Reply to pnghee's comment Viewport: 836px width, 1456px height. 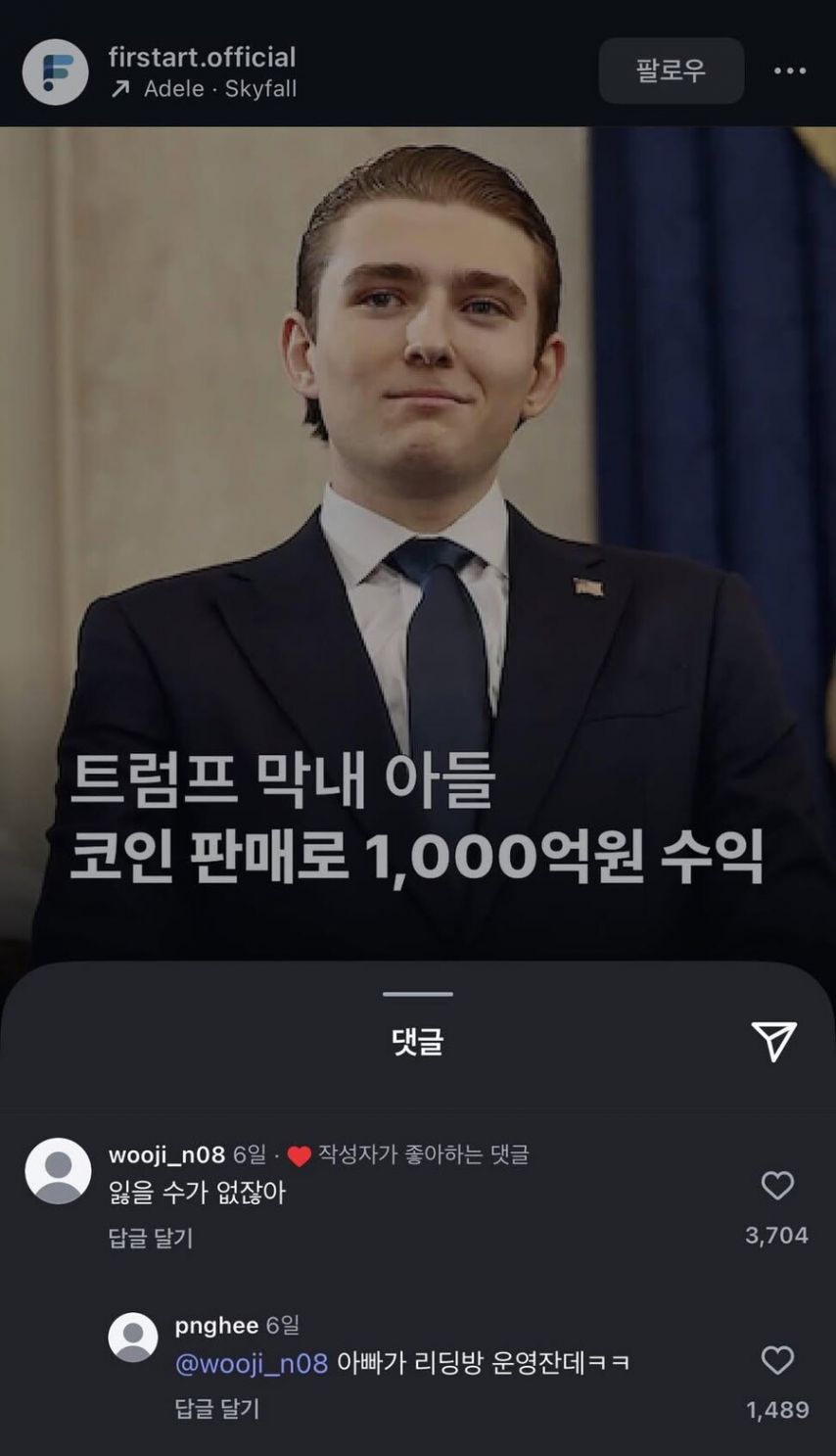217,1408
